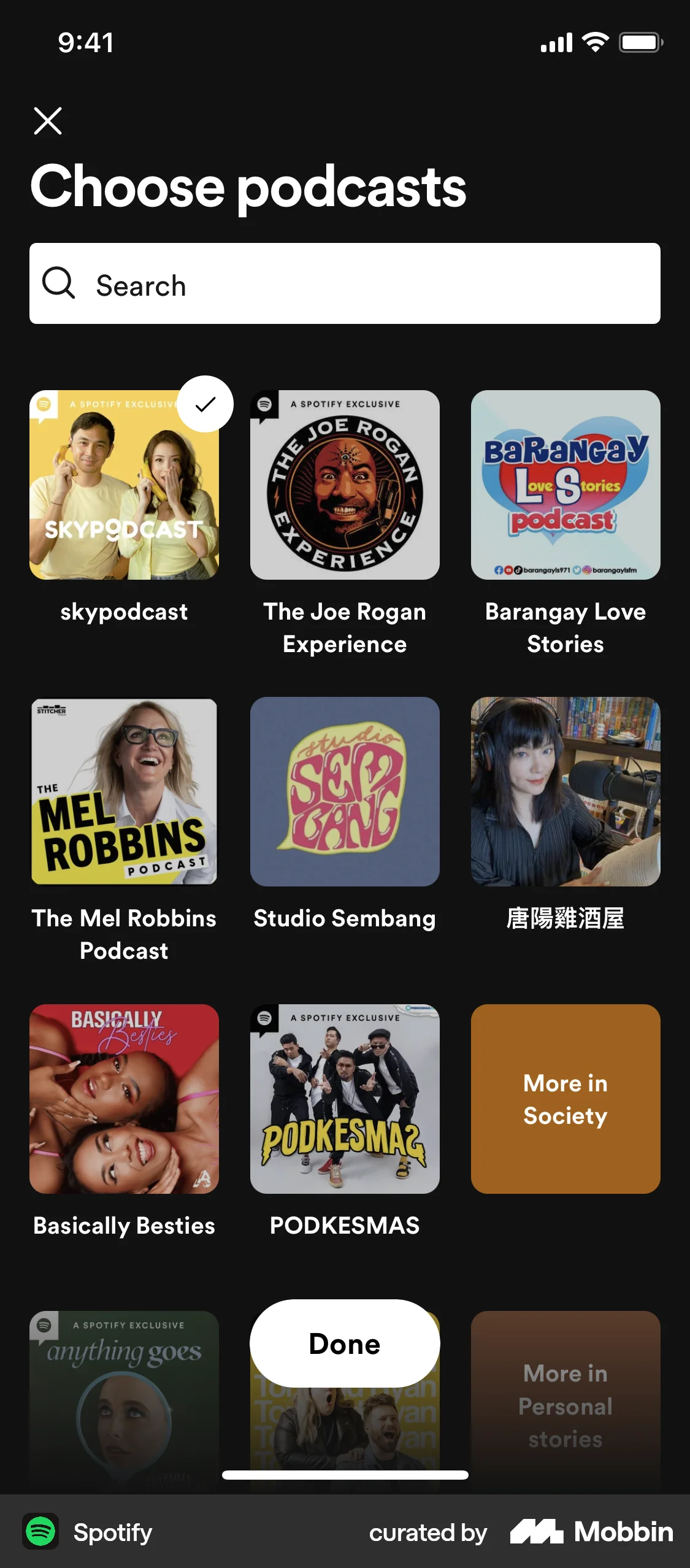Add Basically Besties podcast
The image size is (690, 1568).
pyautogui.click(x=124, y=1099)
